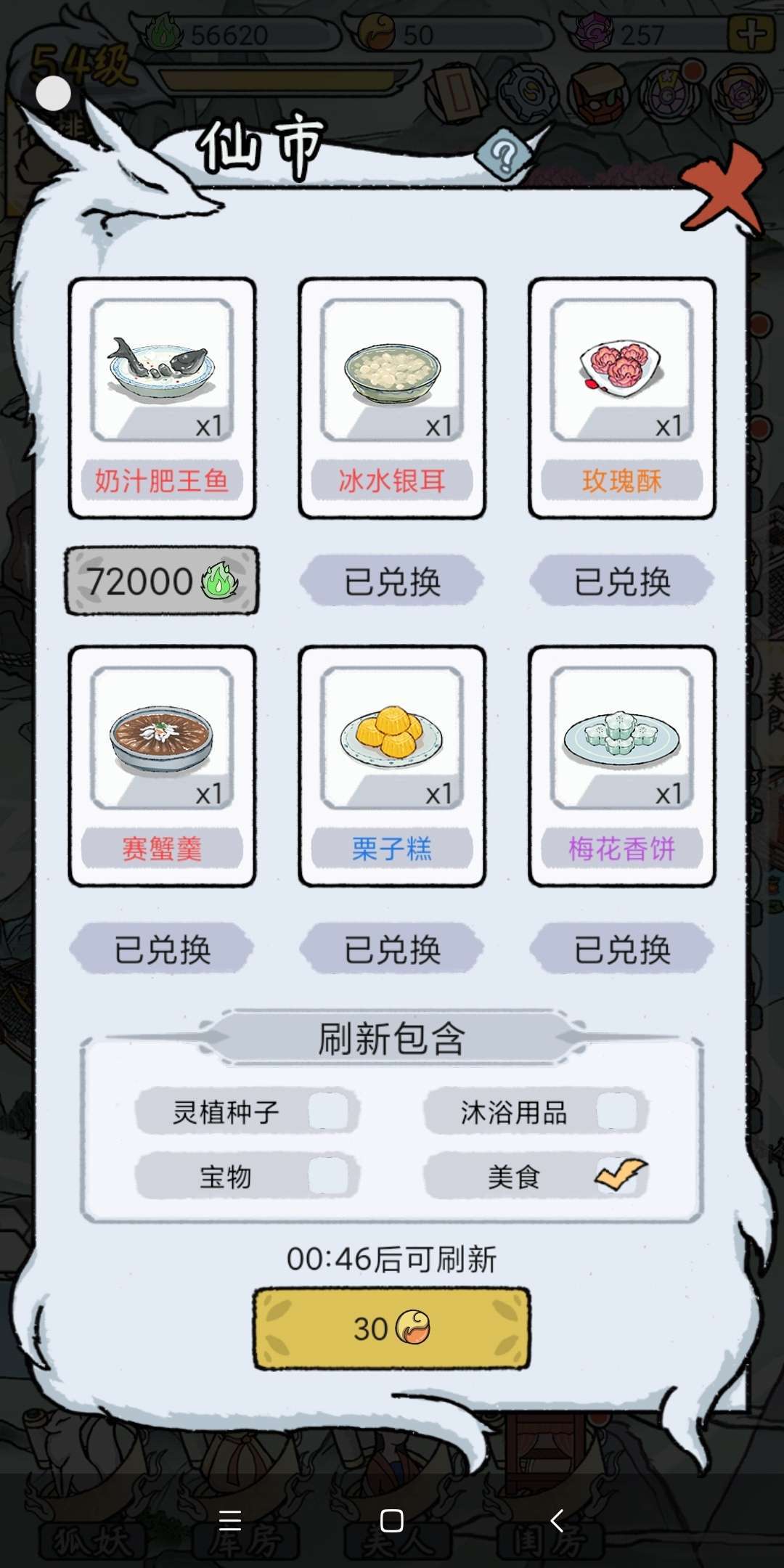This screenshot has width=784, height=1568.
Task: View the 玫瑰酥 item card
Action: [x=622, y=398]
